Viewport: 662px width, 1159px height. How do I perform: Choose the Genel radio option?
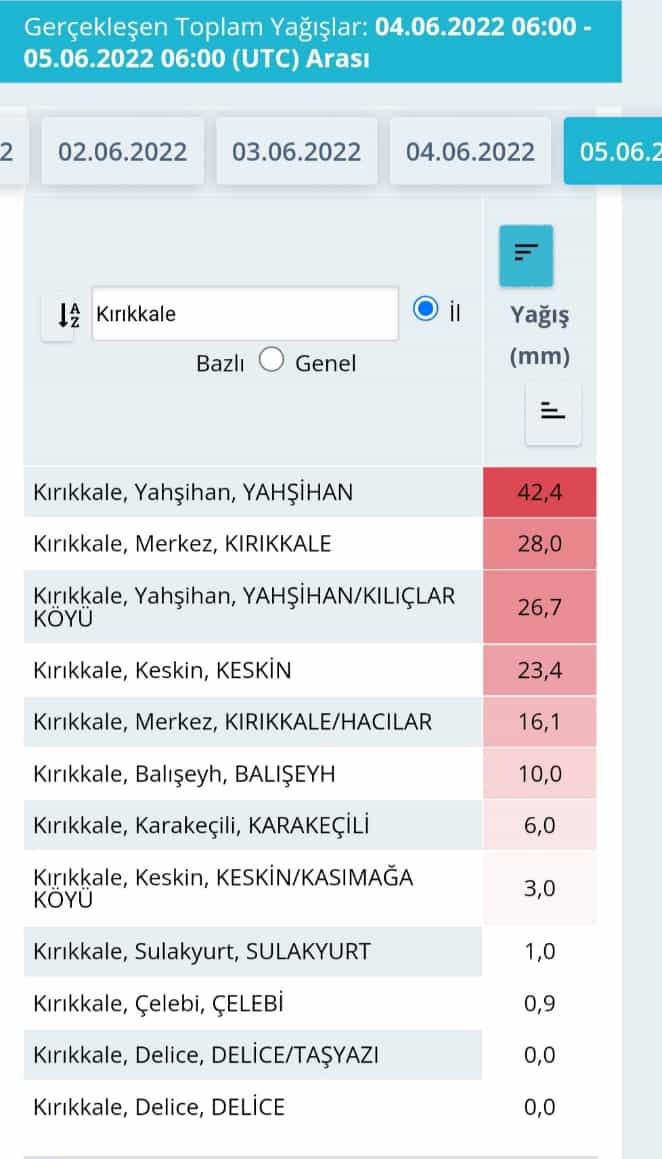pyautogui.click(x=272, y=360)
